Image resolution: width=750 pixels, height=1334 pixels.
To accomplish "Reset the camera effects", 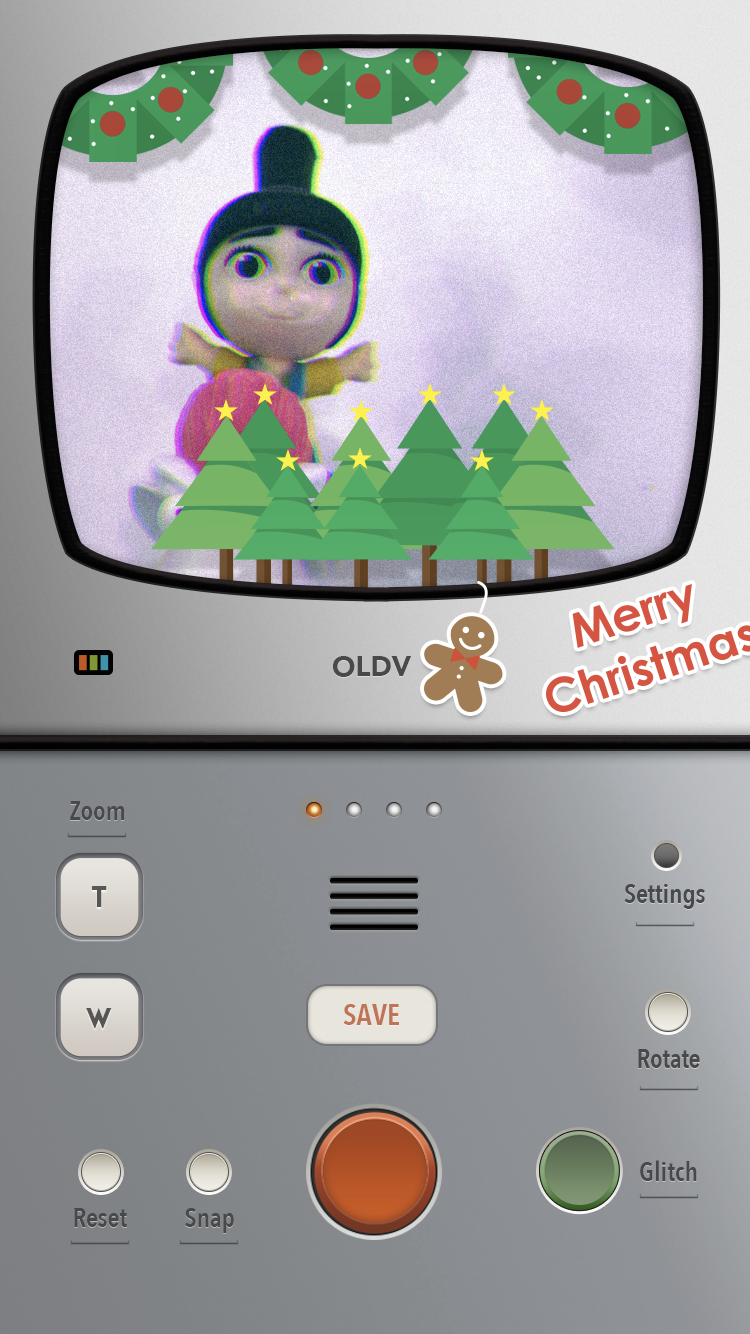I will (101, 1172).
